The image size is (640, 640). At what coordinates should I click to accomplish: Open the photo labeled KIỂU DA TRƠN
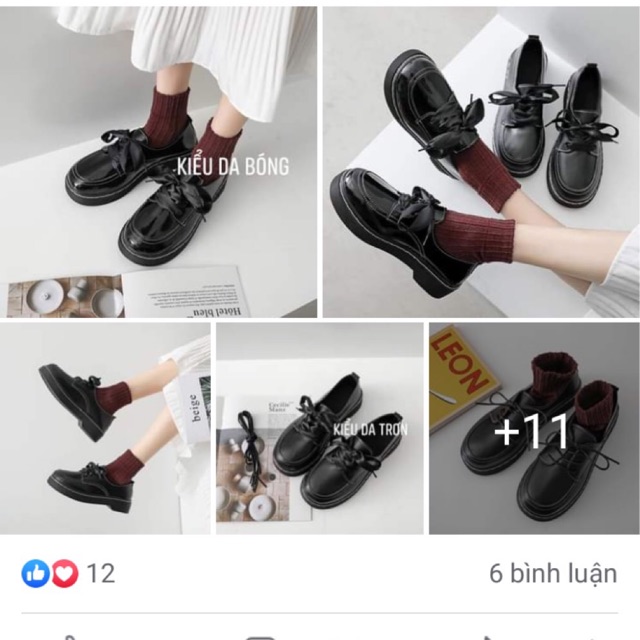tap(320, 430)
